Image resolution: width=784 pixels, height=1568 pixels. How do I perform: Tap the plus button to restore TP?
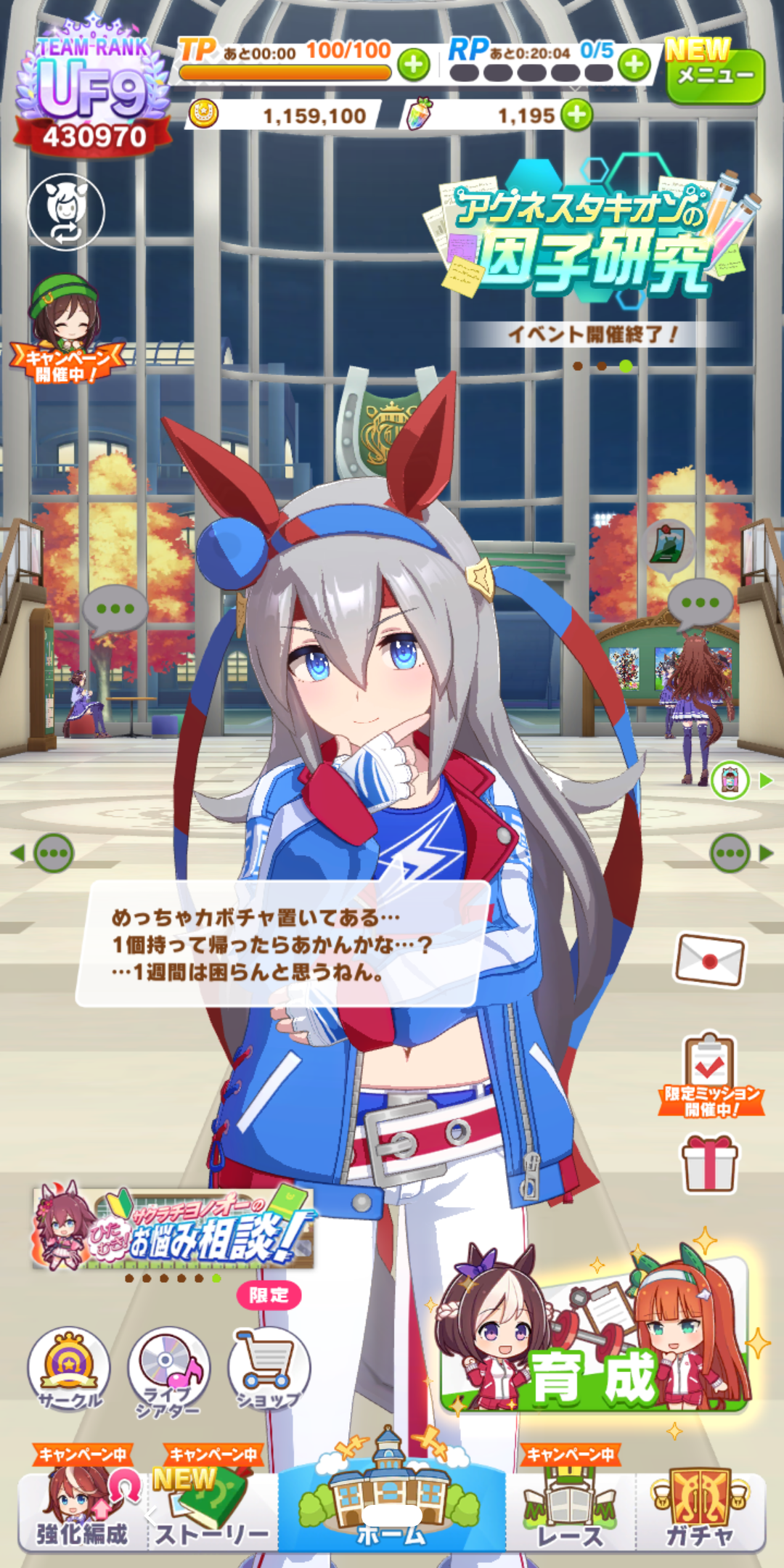[414, 65]
